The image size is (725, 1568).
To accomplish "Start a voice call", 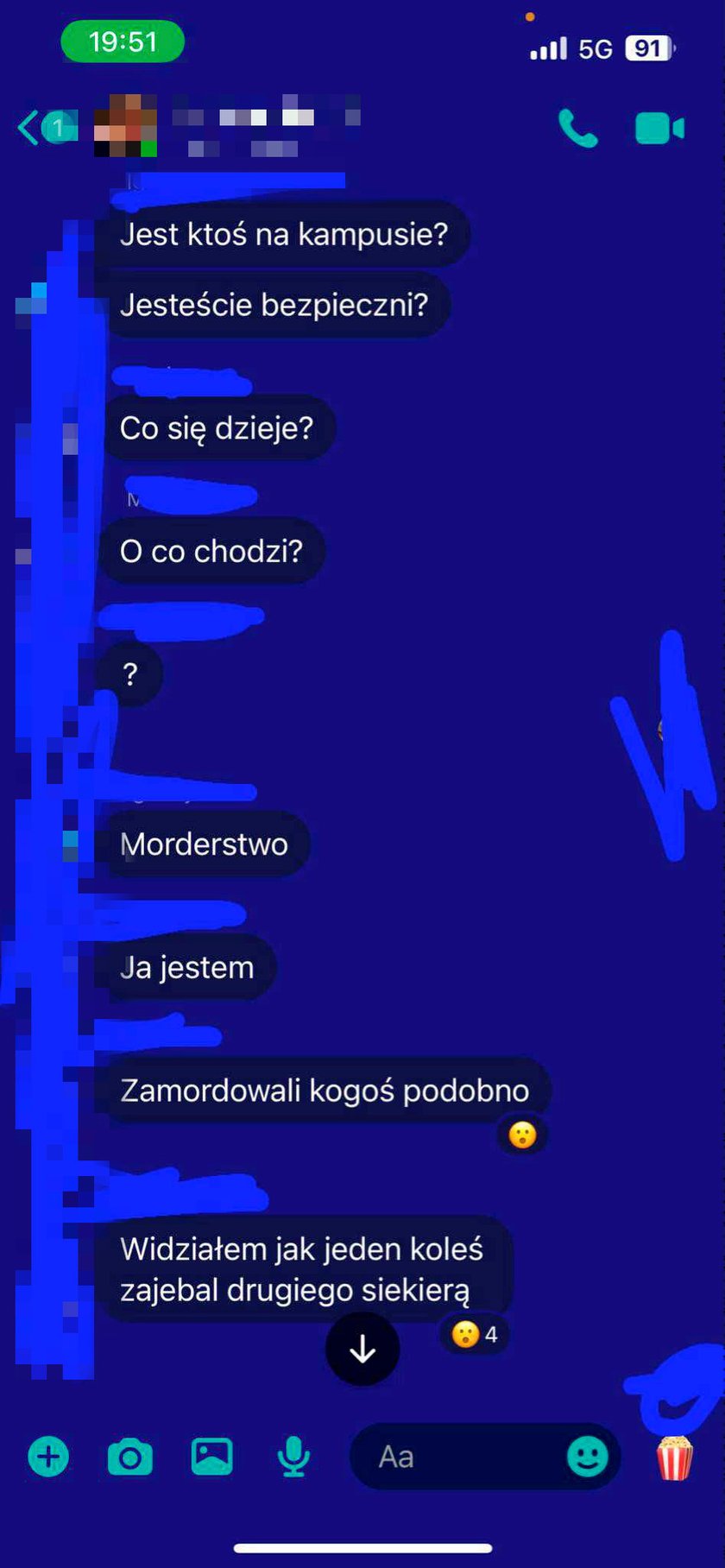I will (x=577, y=129).
